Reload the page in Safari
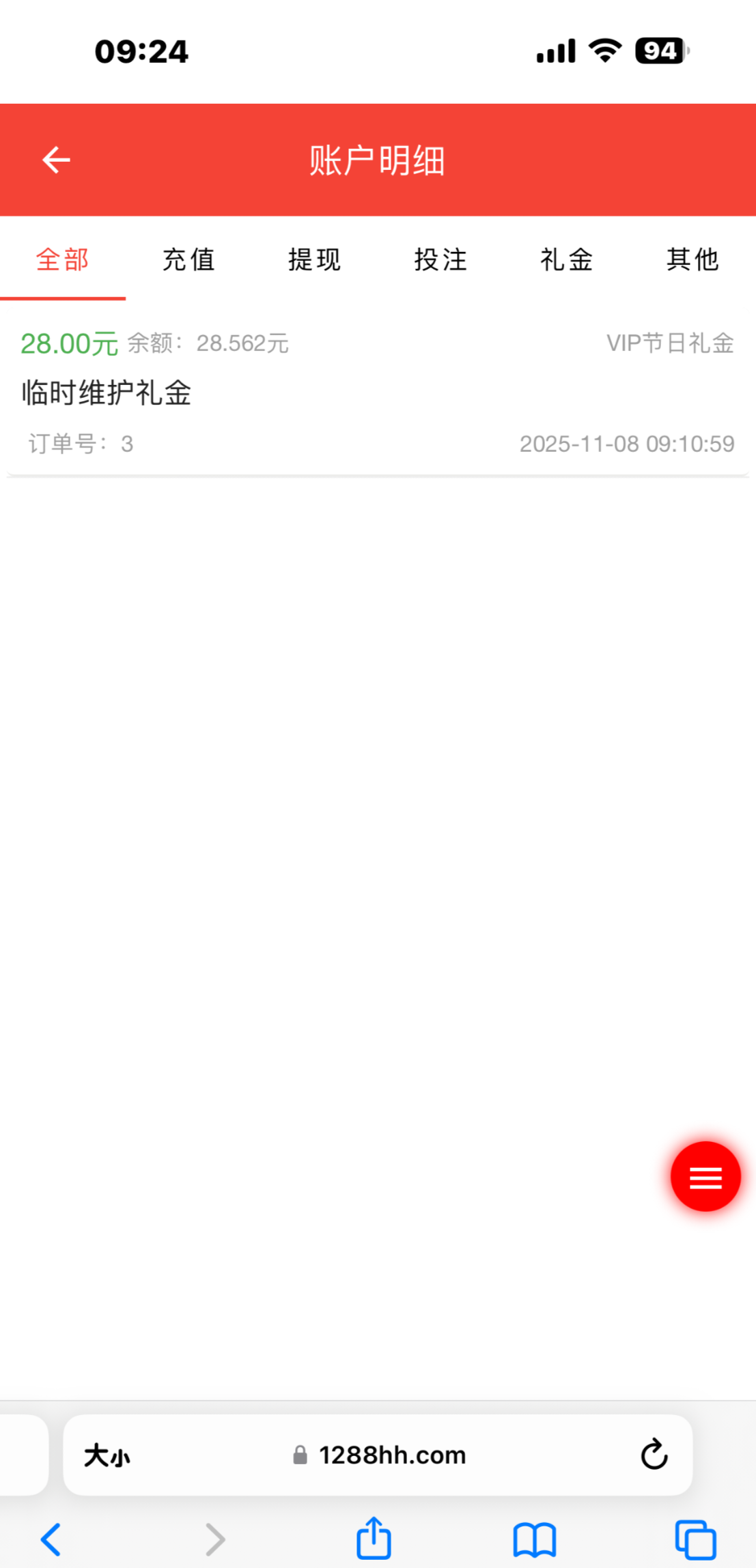The image size is (756, 1568). (x=654, y=1455)
